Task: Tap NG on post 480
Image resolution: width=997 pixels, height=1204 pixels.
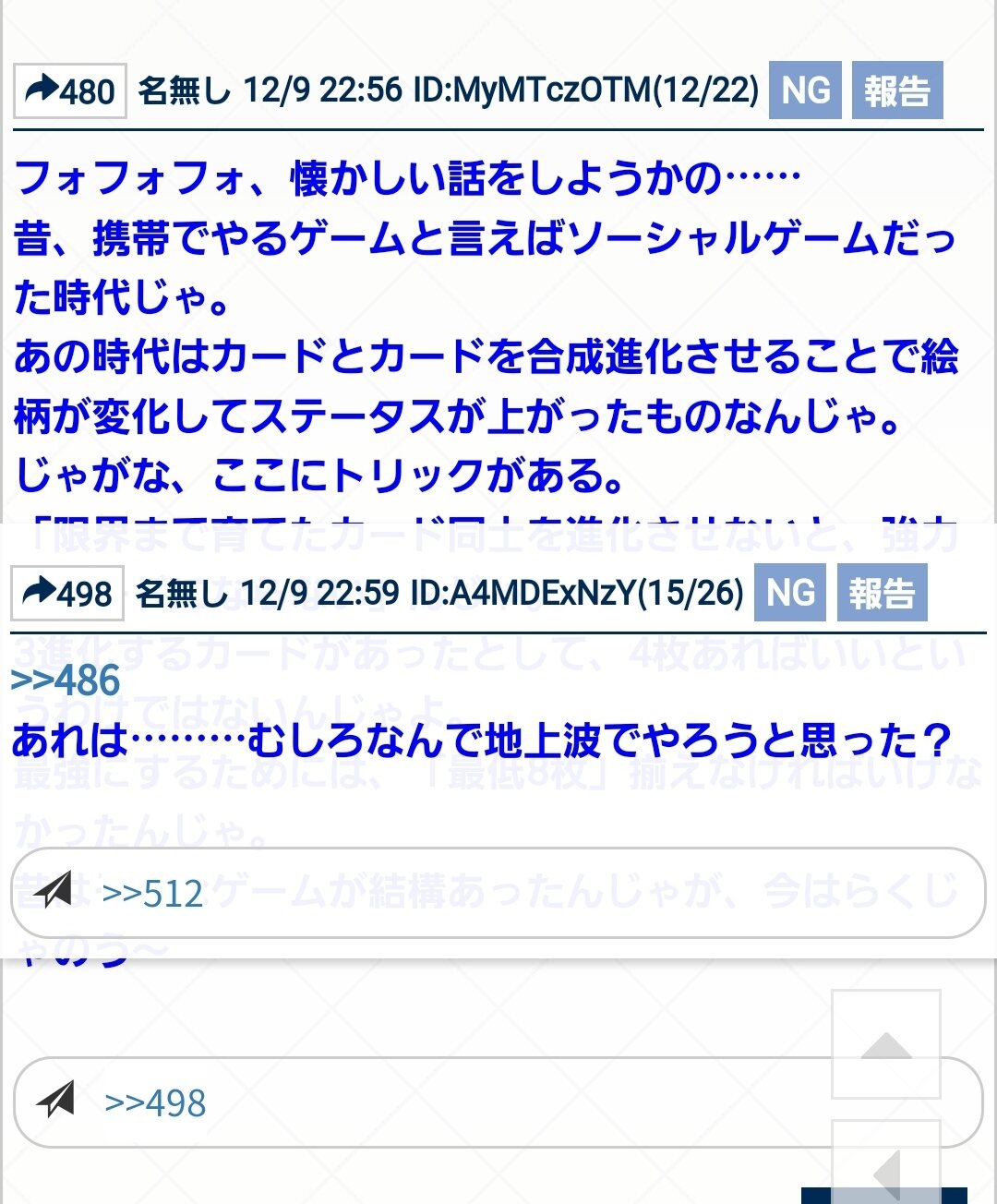Action: point(805,90)
